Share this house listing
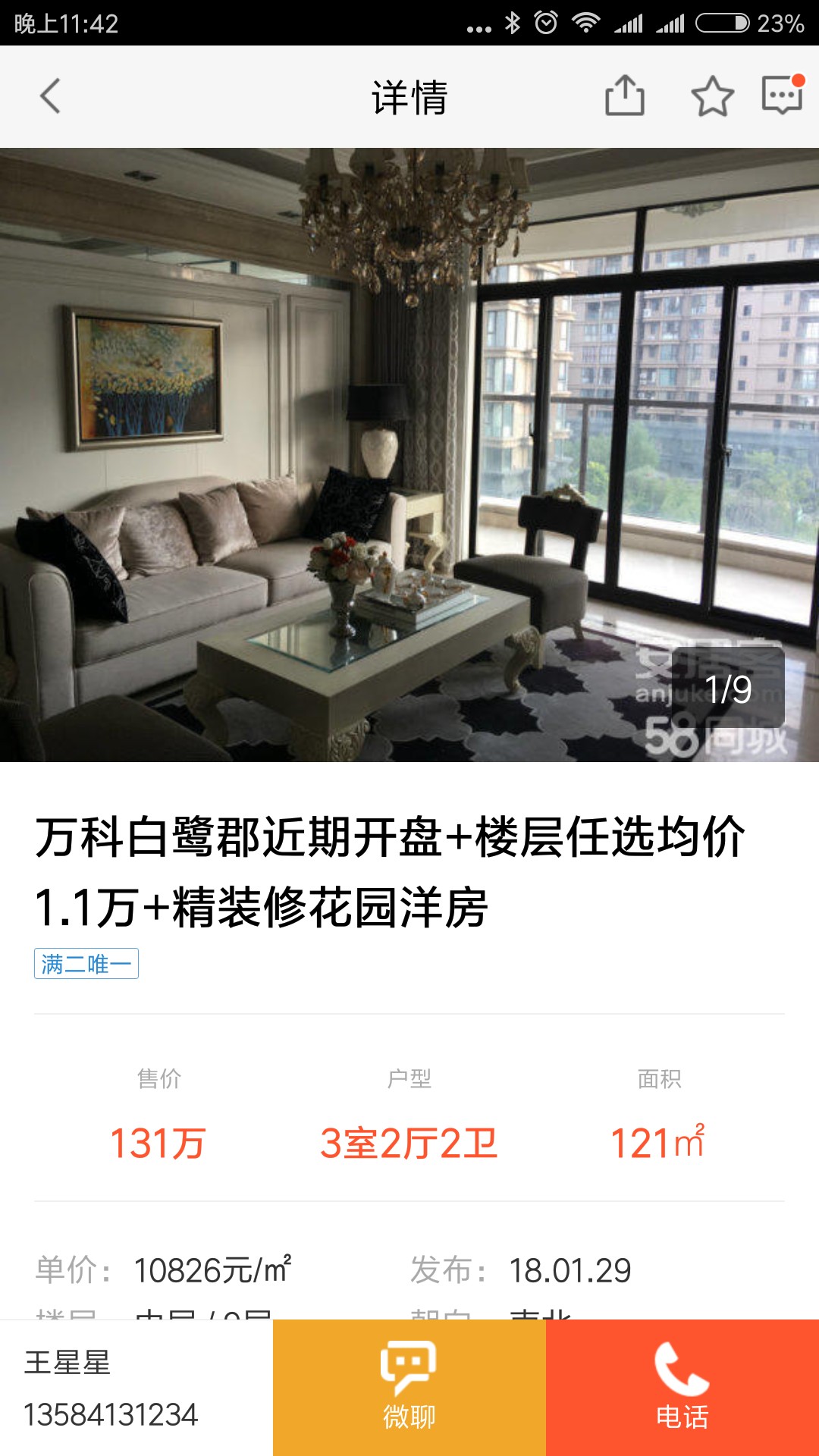819x1456 pixels. (x=625, y=96)
